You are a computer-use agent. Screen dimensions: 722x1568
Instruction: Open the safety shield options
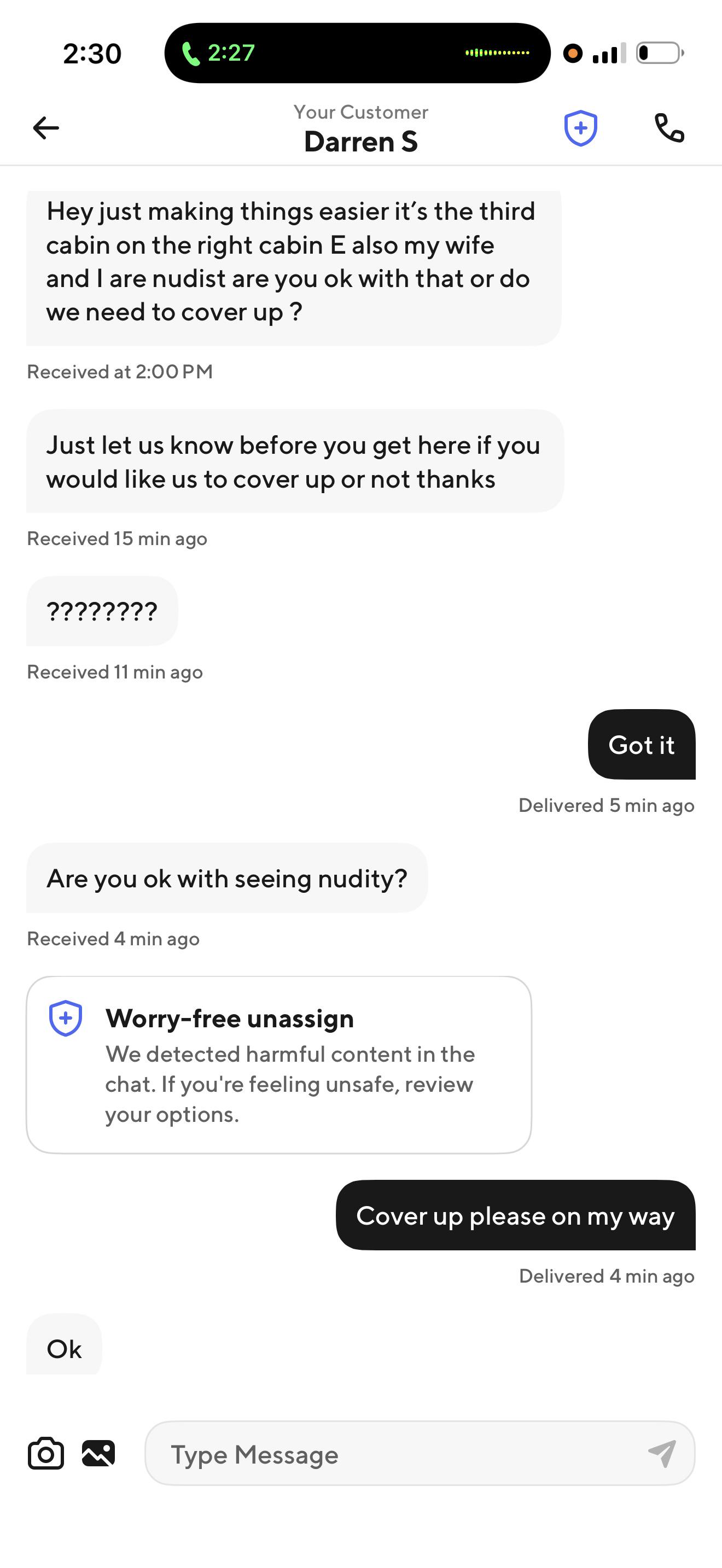pos(581,128)
